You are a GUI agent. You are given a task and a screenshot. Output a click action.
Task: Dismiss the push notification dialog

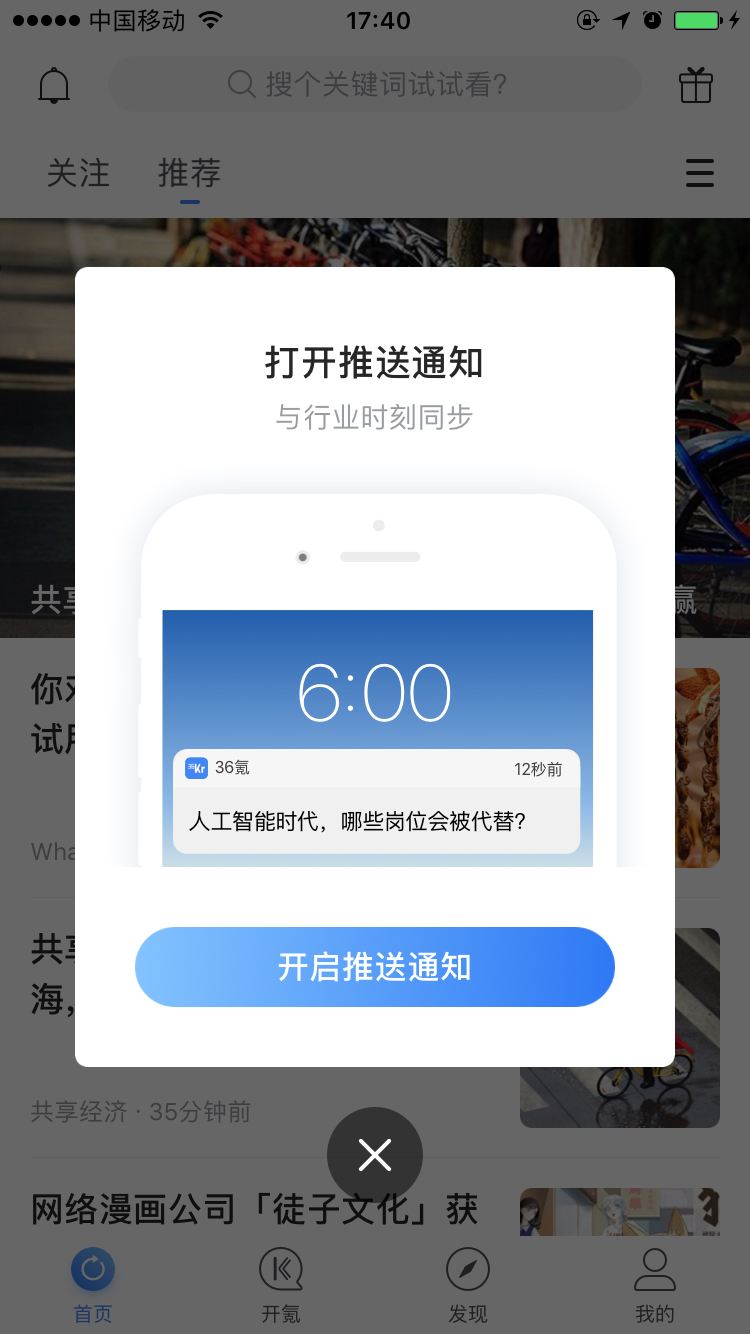(375, 1155)
